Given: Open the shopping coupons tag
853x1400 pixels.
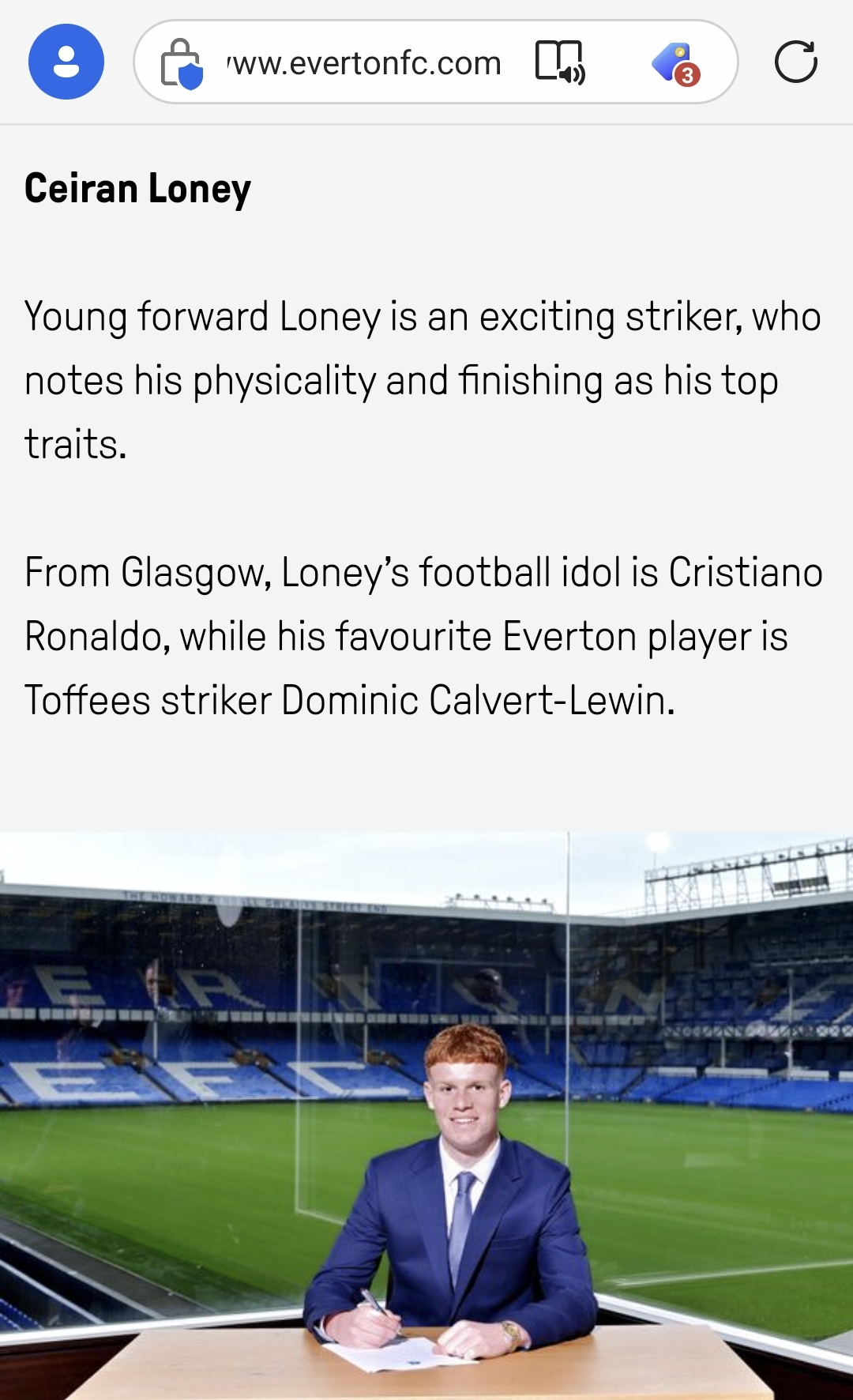Looking at the screenshot, I should click(x=676, y=63).
